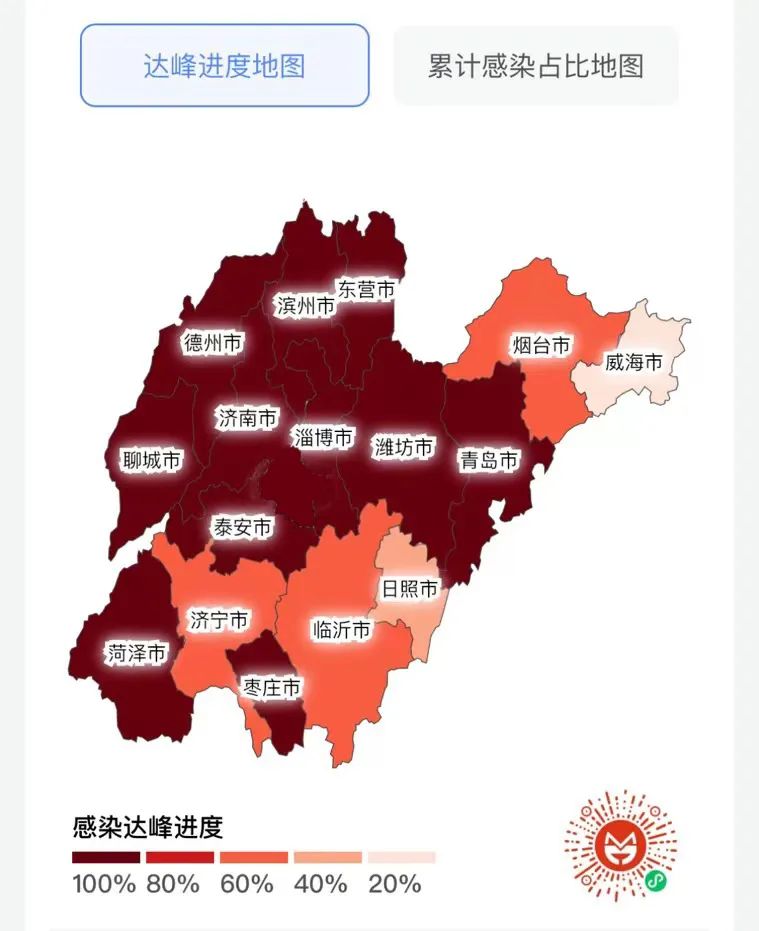759x931 pixels.
Task: Select the 累计感染占比地图 tab
Action: 536,66
